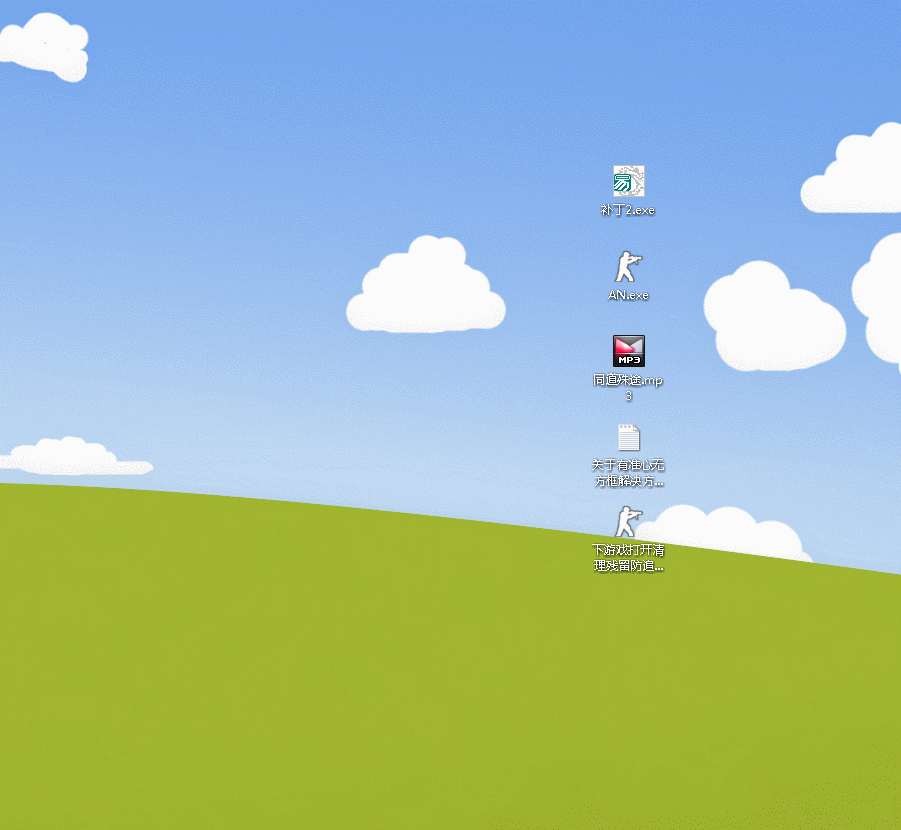Choose the 同道殊途.mp3 audio file
The image size is (901, 830).
(x=628, y=352)
